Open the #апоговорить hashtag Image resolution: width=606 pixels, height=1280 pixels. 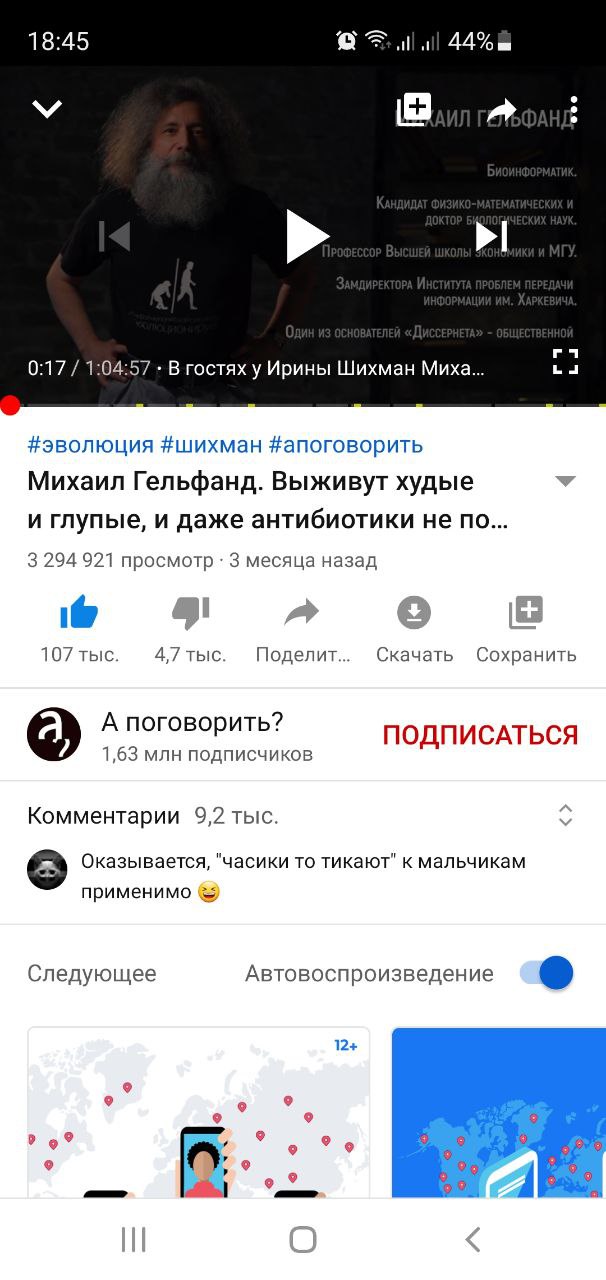[346, 445]
